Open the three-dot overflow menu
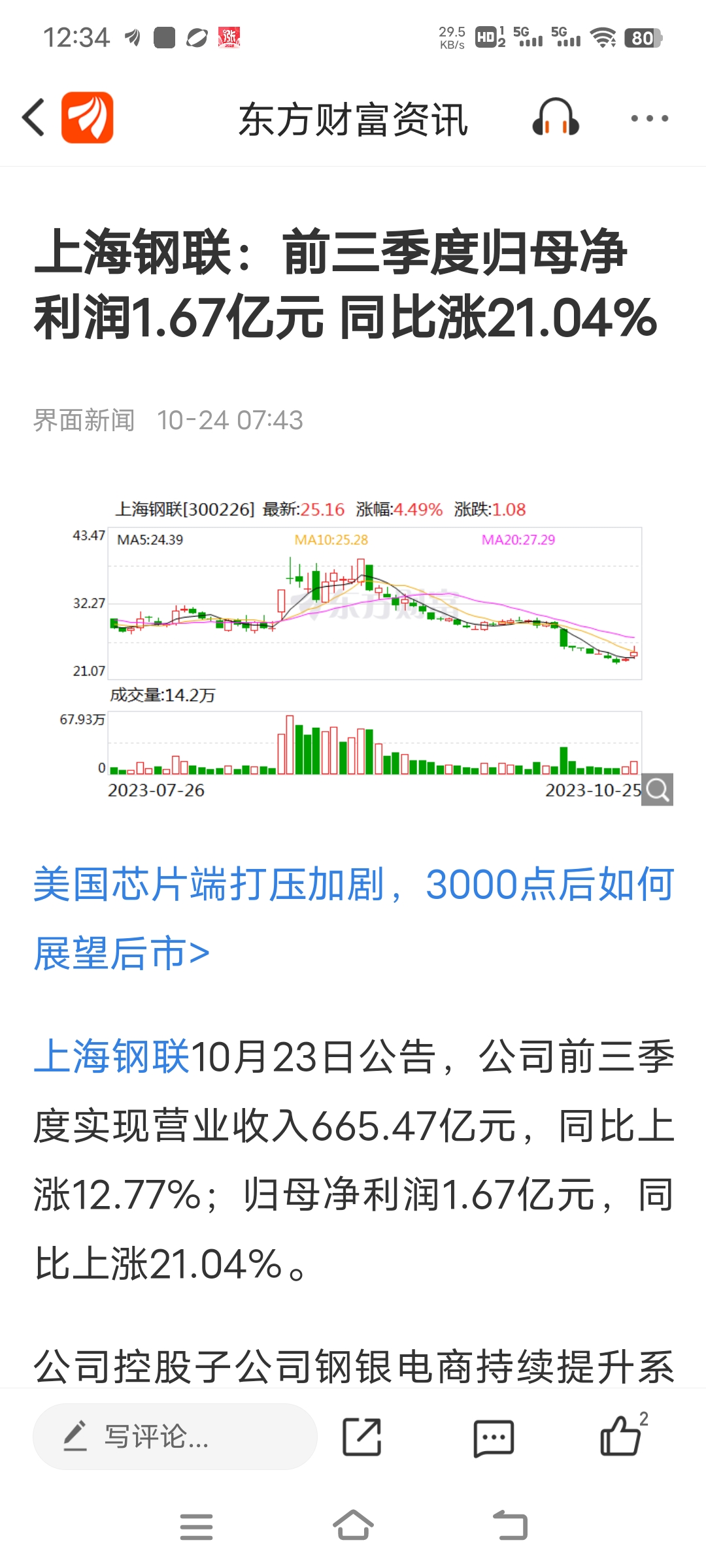The height and width of the screenshot is (1568, 706). pos(649,118)
